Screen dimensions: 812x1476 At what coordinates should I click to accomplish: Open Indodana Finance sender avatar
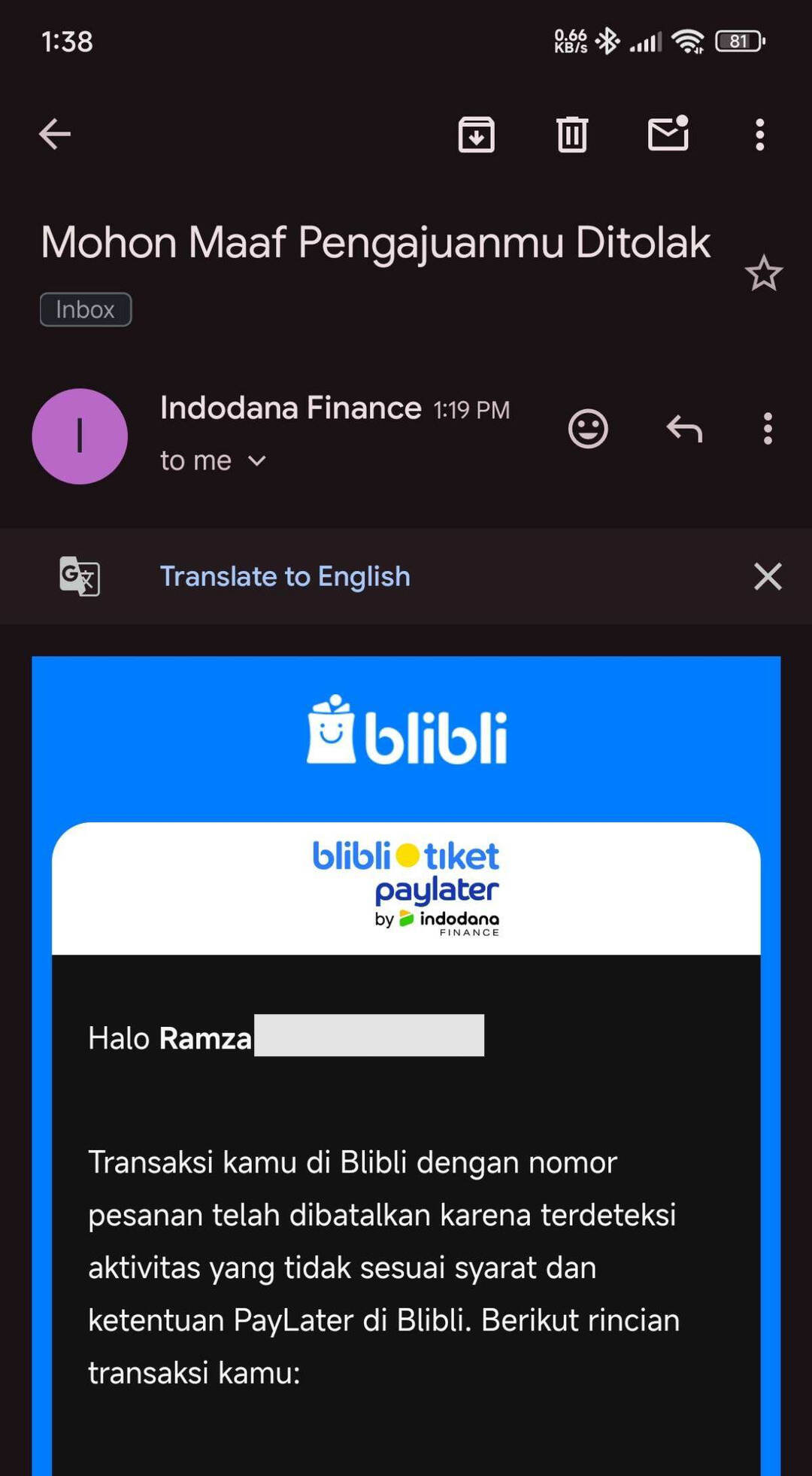click(80, 436)
